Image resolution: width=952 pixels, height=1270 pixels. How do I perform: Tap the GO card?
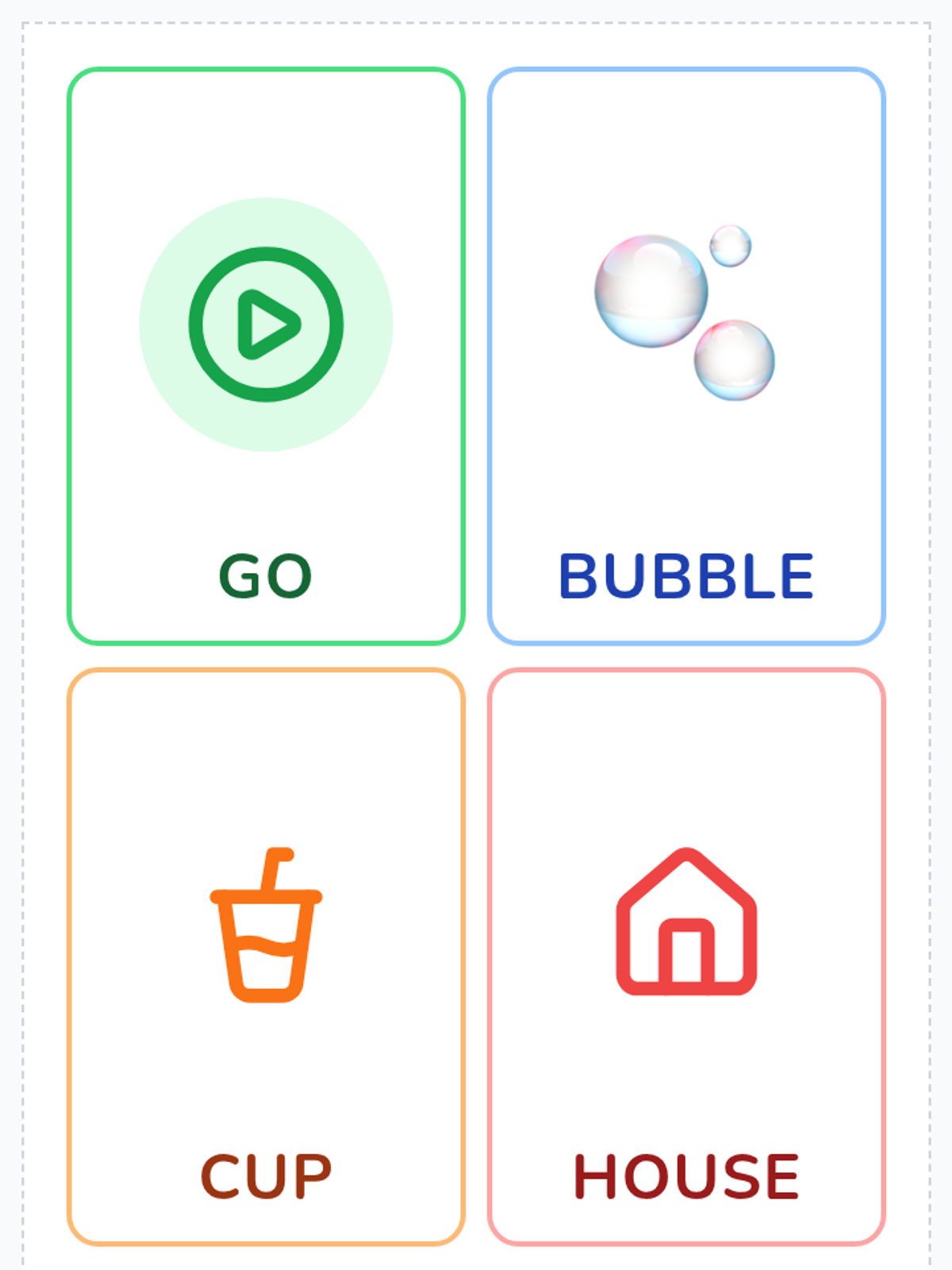266,356
